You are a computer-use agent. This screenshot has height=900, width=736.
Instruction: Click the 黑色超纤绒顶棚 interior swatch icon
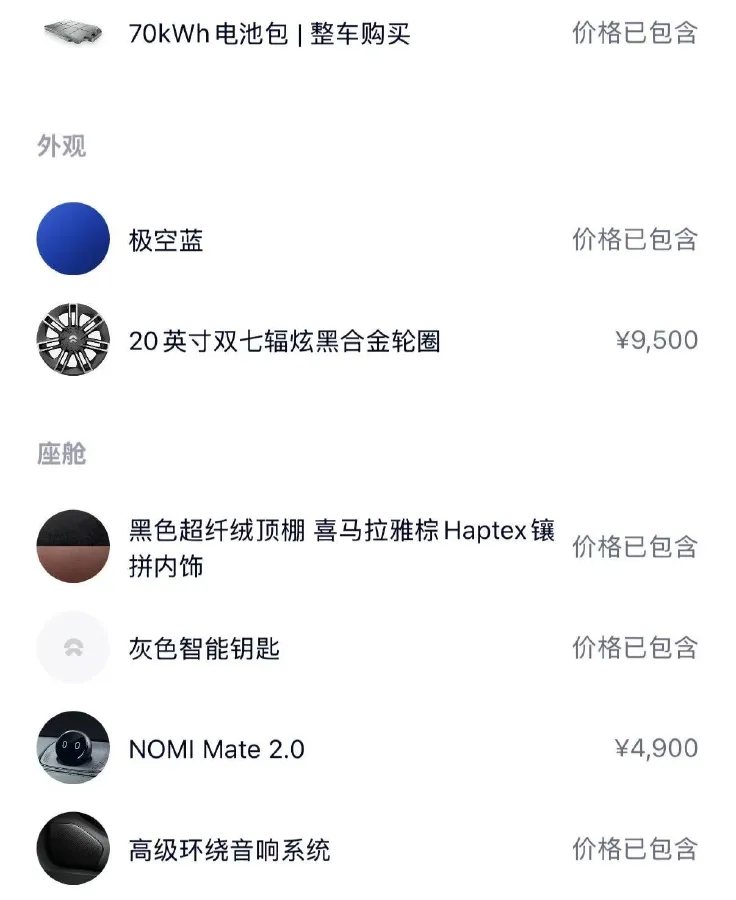pyautogui.click(x=72, y=546)
